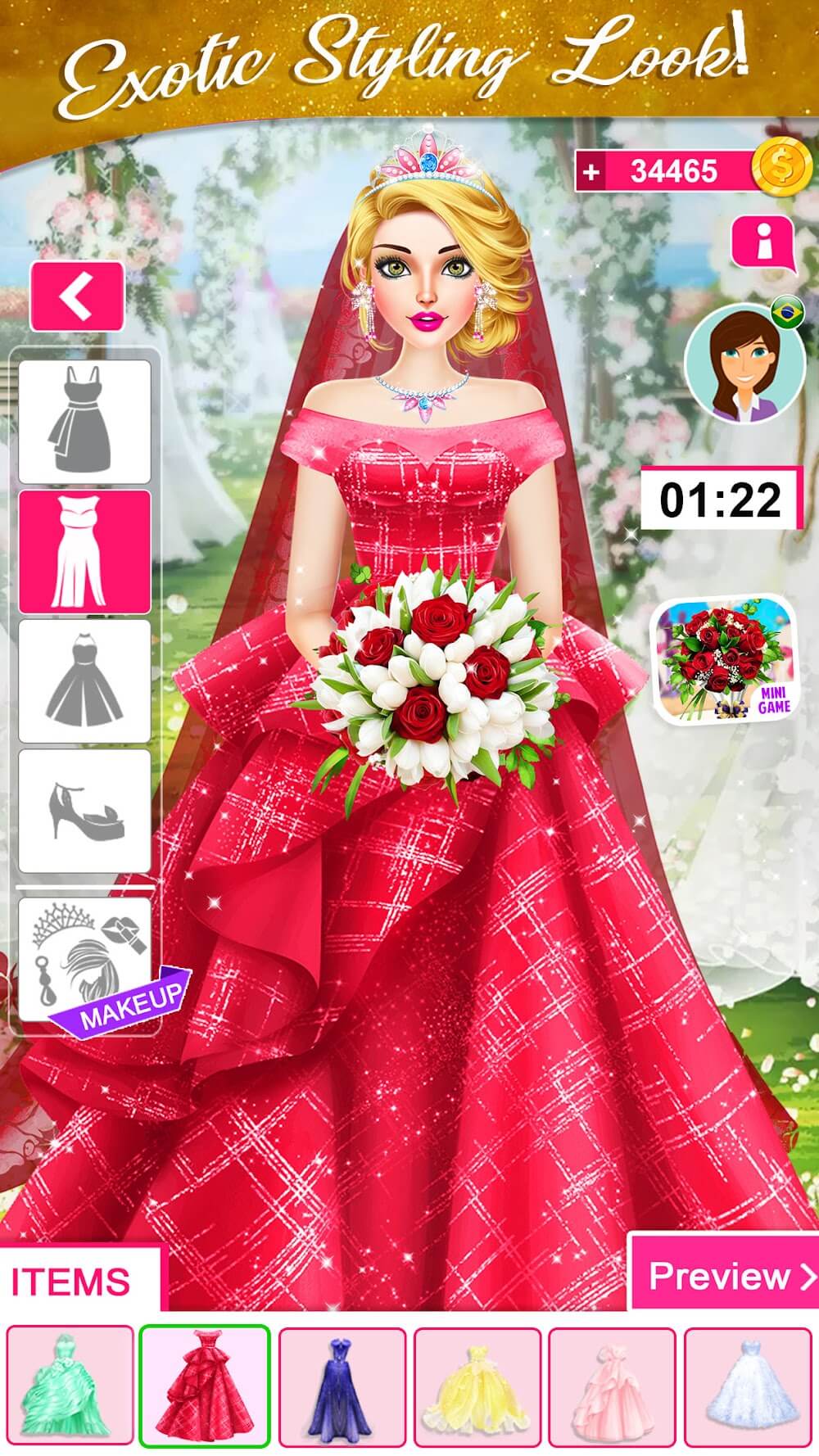This screenshot has width=819, height=1456.
Task: Add more coins with plus button
Action: point(591,172)
